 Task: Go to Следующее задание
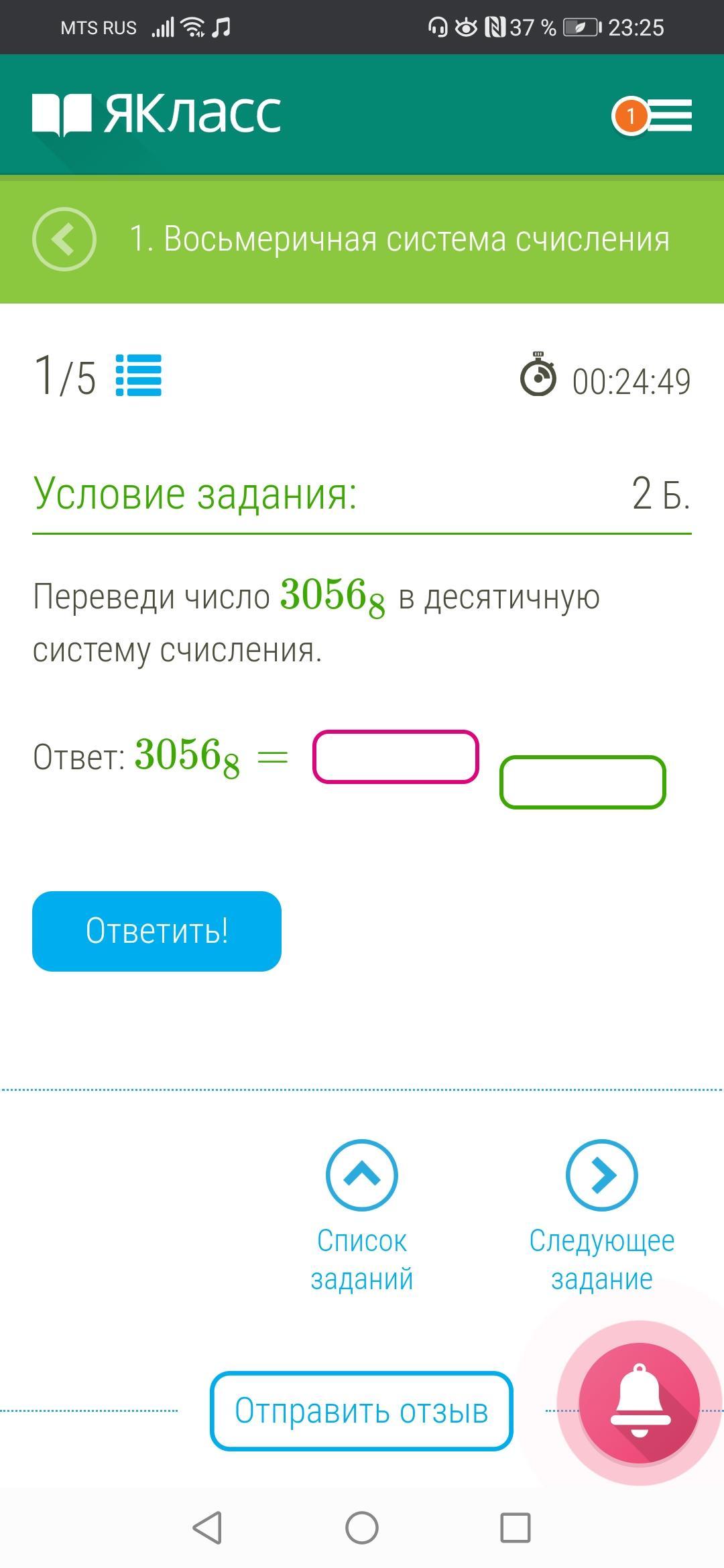click(601, 1216)
